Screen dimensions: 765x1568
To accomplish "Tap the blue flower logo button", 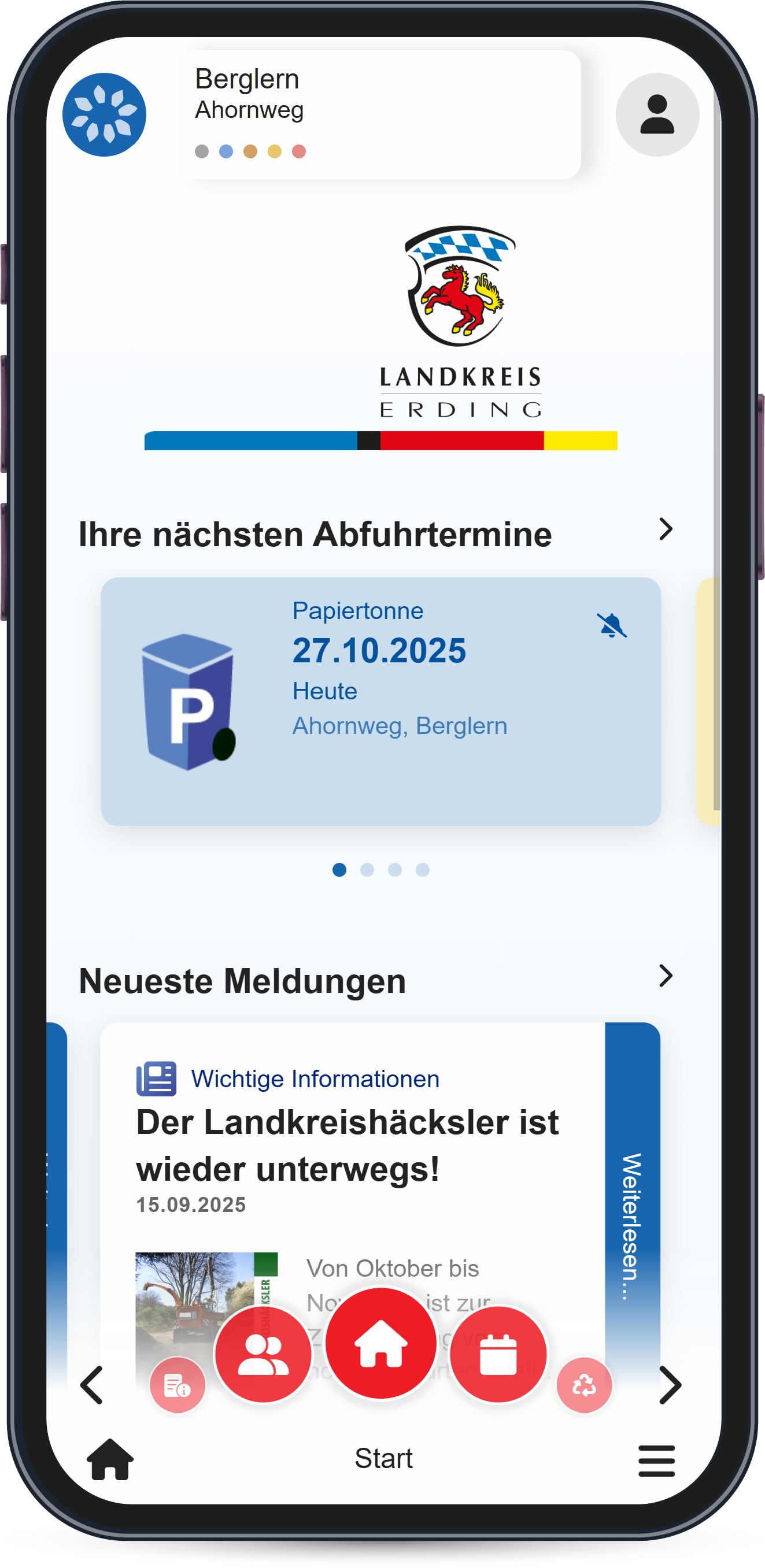I will [104, 114].
